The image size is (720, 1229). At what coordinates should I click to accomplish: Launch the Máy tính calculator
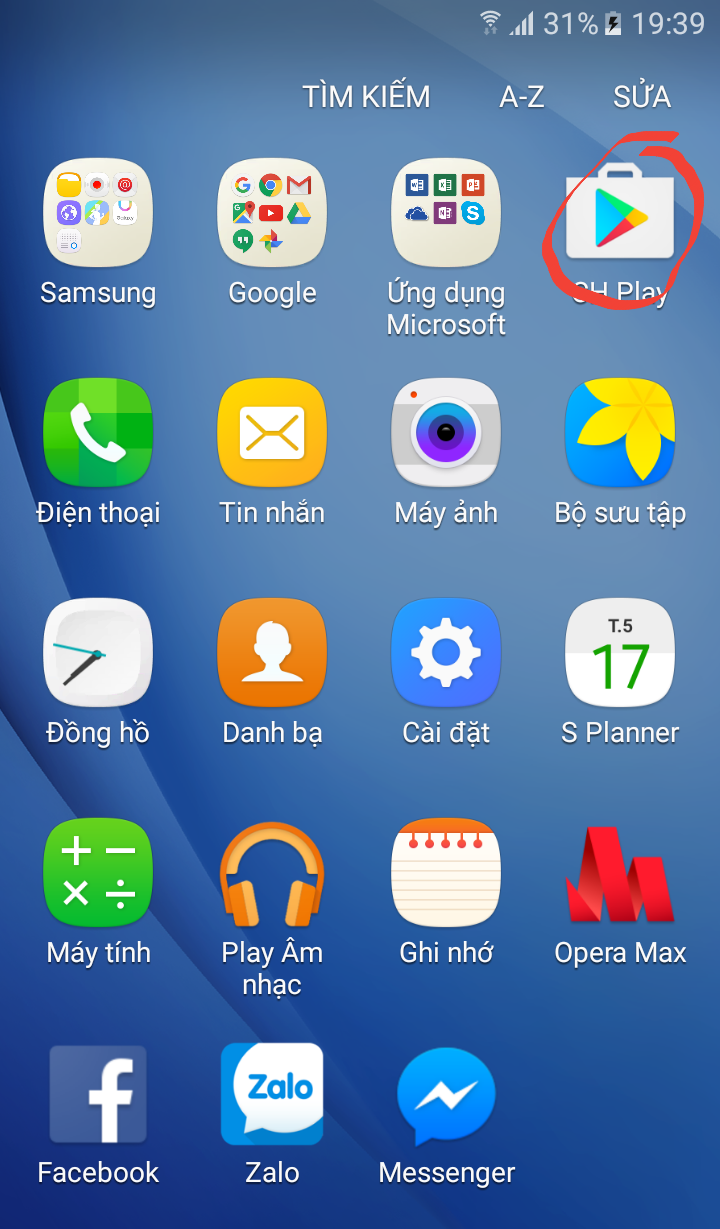[x=98, y=873]
